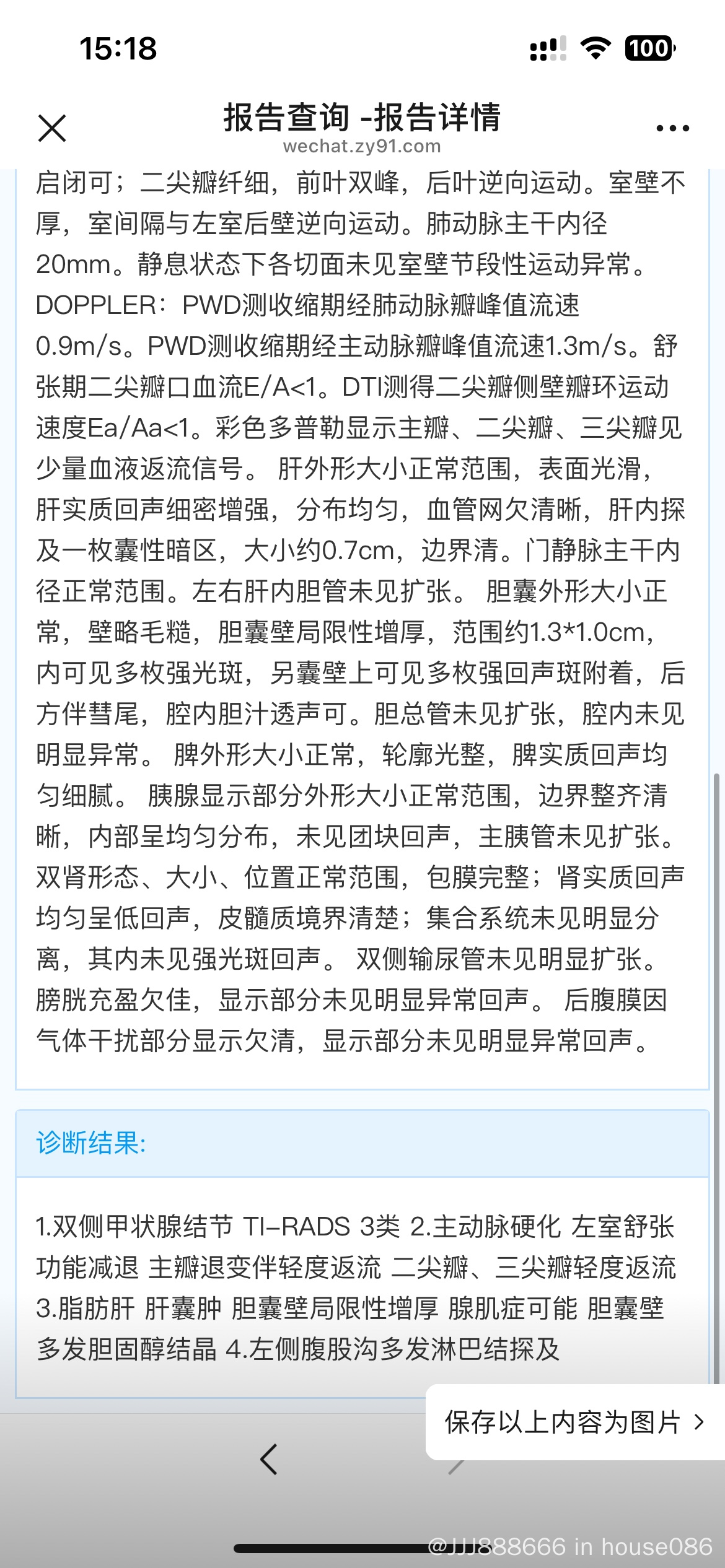Go back with the bottom back arrow

(269, 1459)
